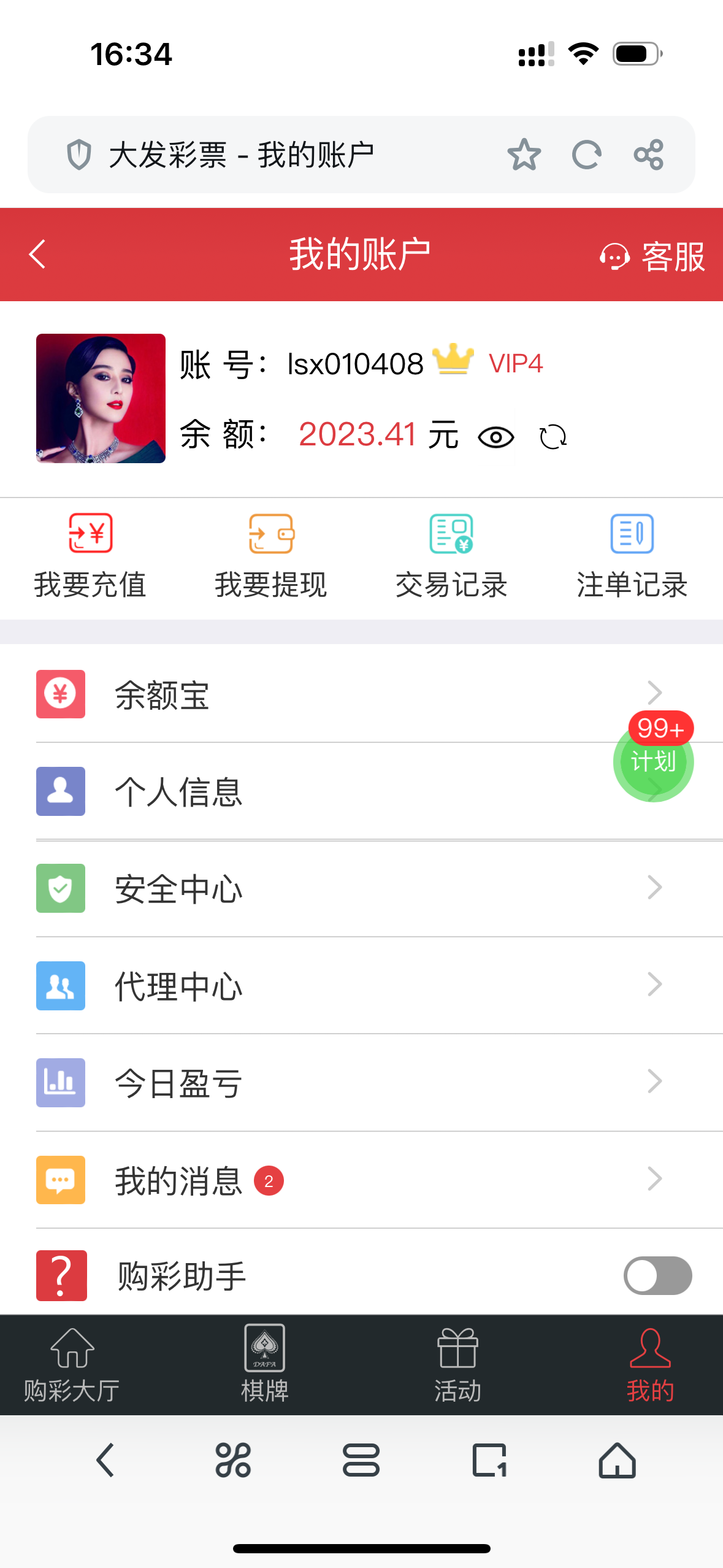Tap the user avatar photo
723x1568 pixels.
100,398
